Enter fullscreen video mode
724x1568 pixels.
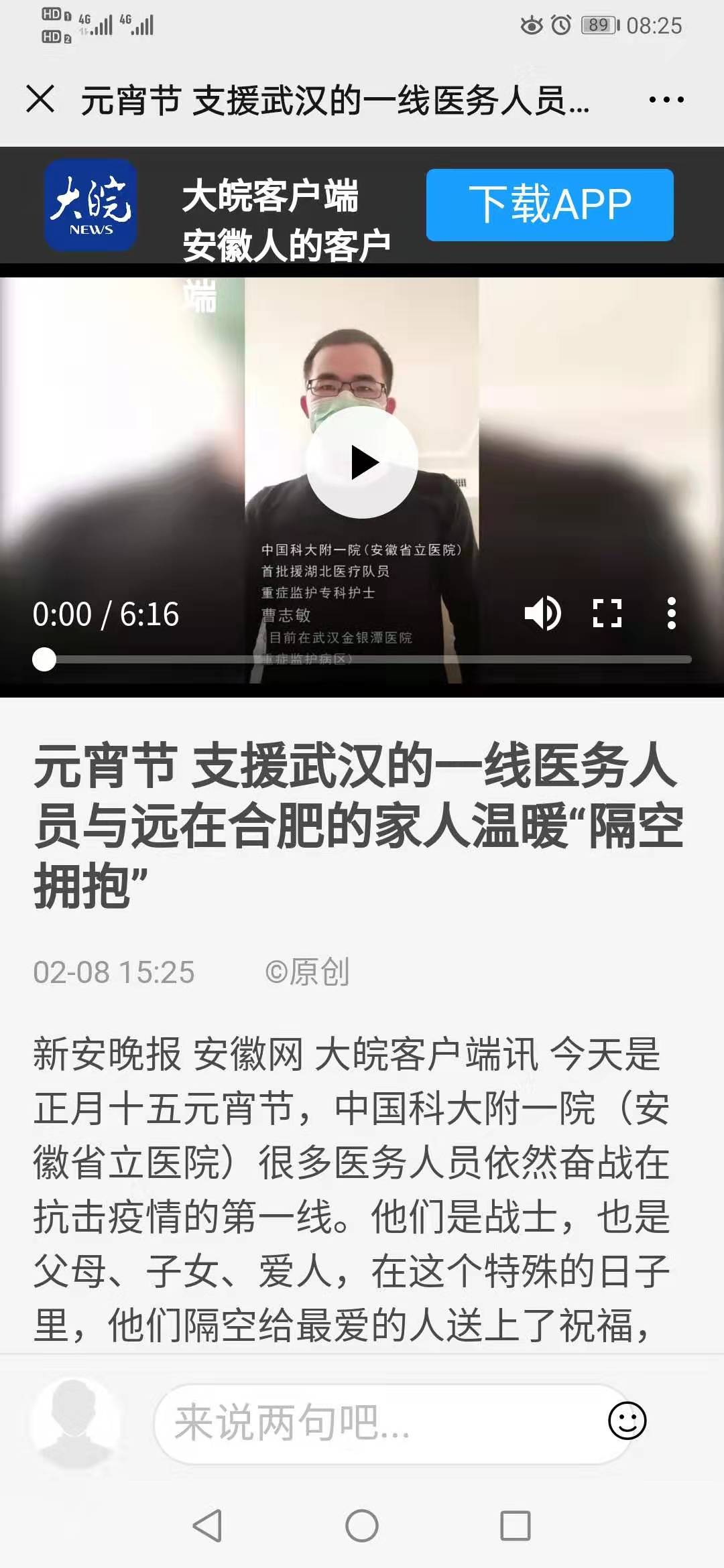pos(607,613)
